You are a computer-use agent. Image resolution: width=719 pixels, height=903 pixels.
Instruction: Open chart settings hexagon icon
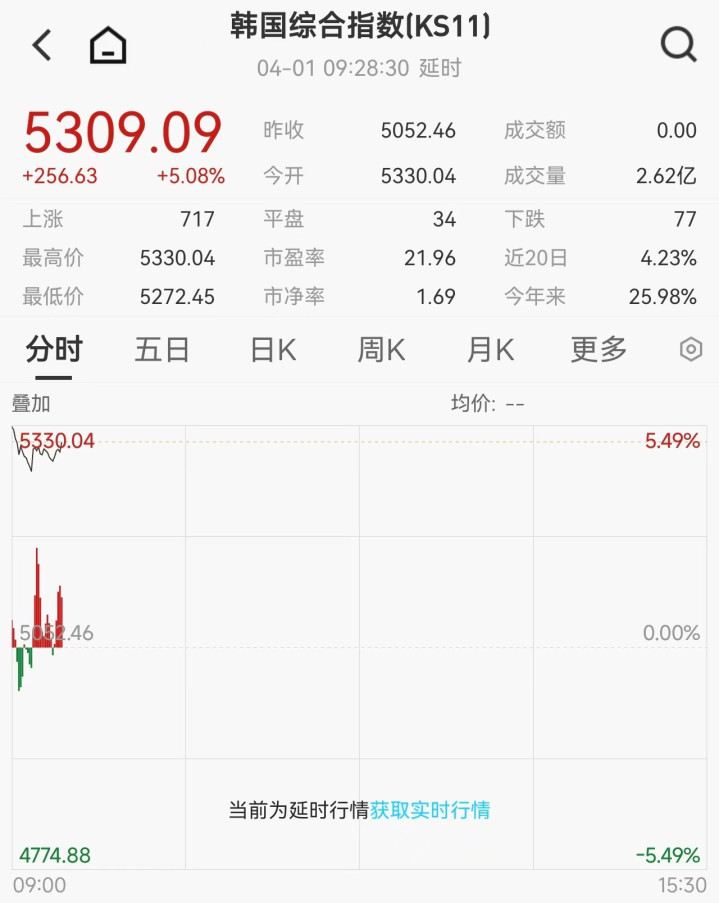pyautogui.click(x=690, y=350)
